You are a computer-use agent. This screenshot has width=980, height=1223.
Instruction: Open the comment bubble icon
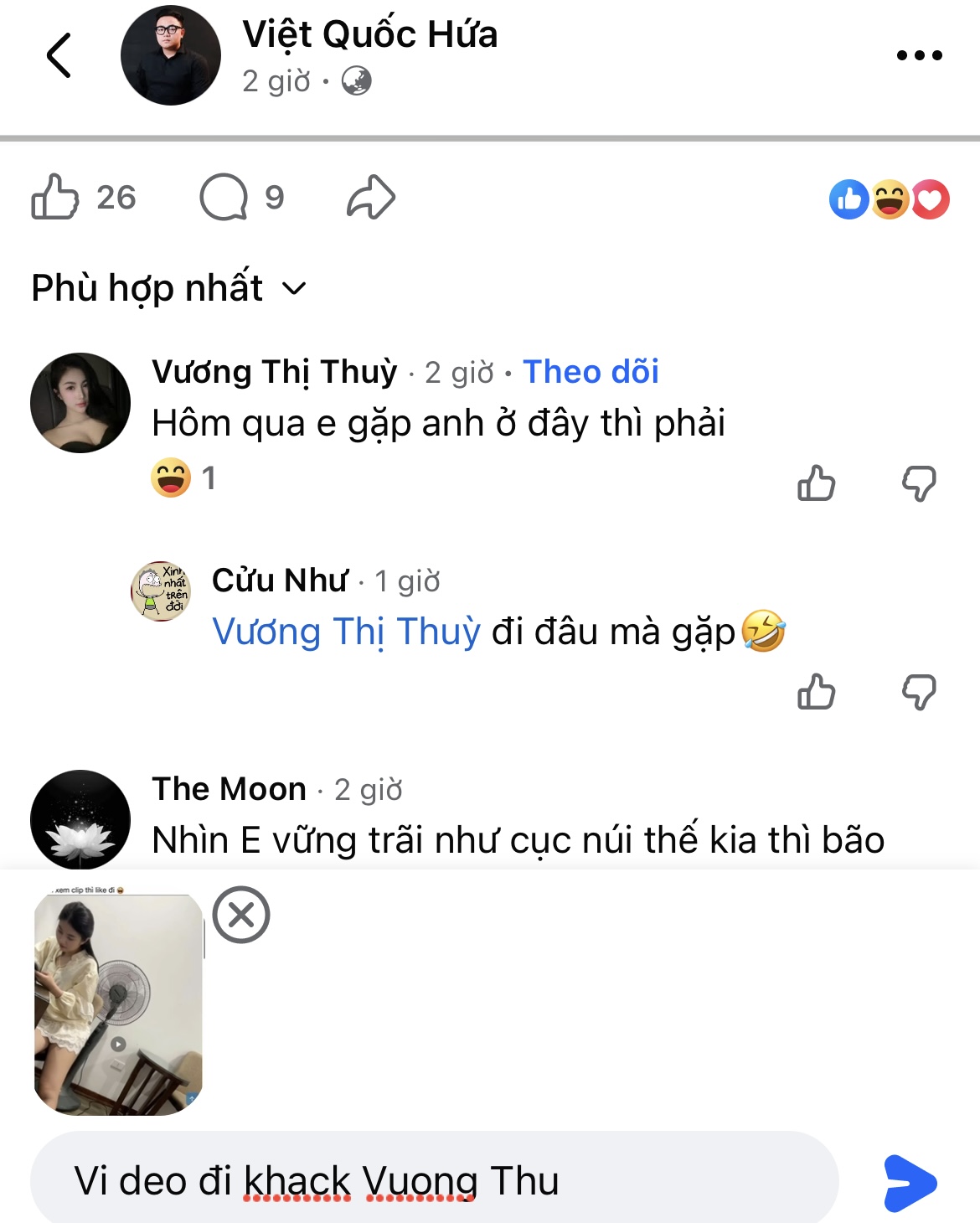coord(224,198)
